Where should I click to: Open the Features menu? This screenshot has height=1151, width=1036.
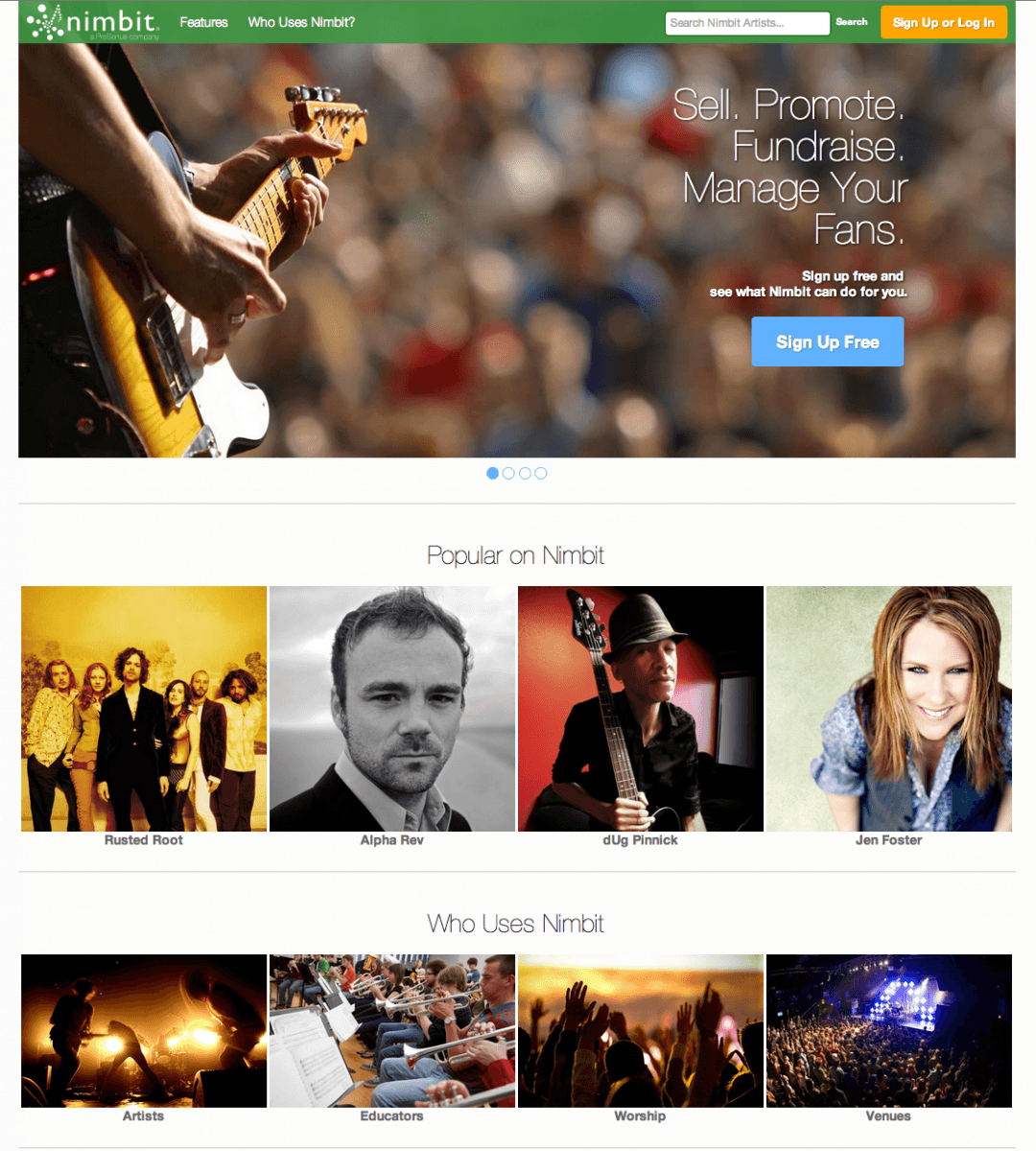tap(203, 21)
